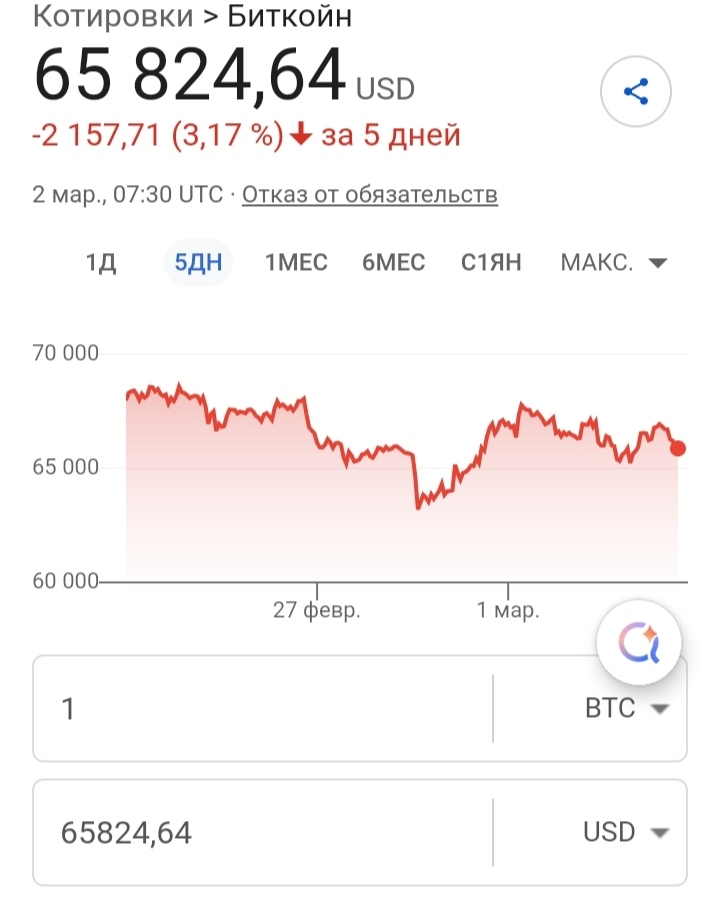720x905 pixels.
Task: Select the 5ДН chart range
Action: pos(198,263)
